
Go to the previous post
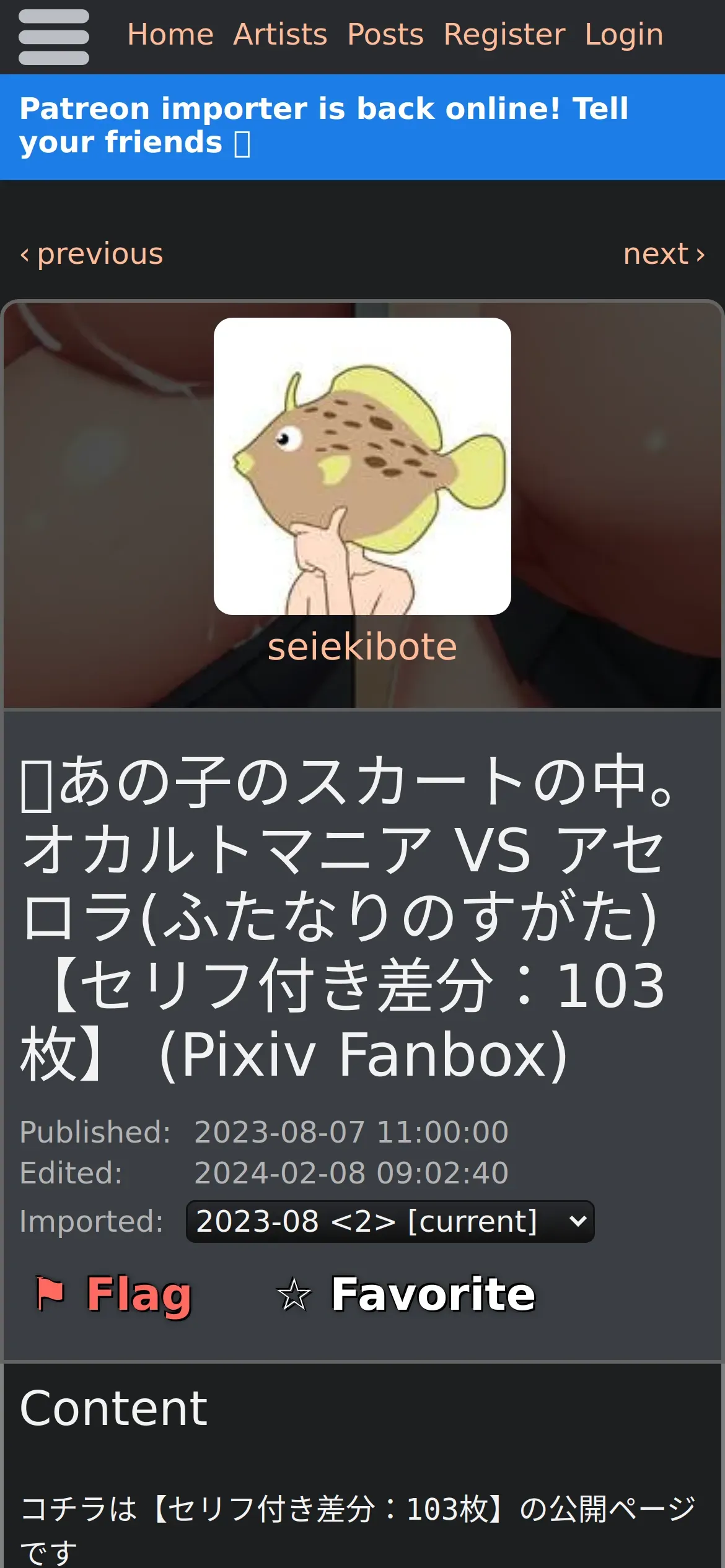(x=92, y=254)
